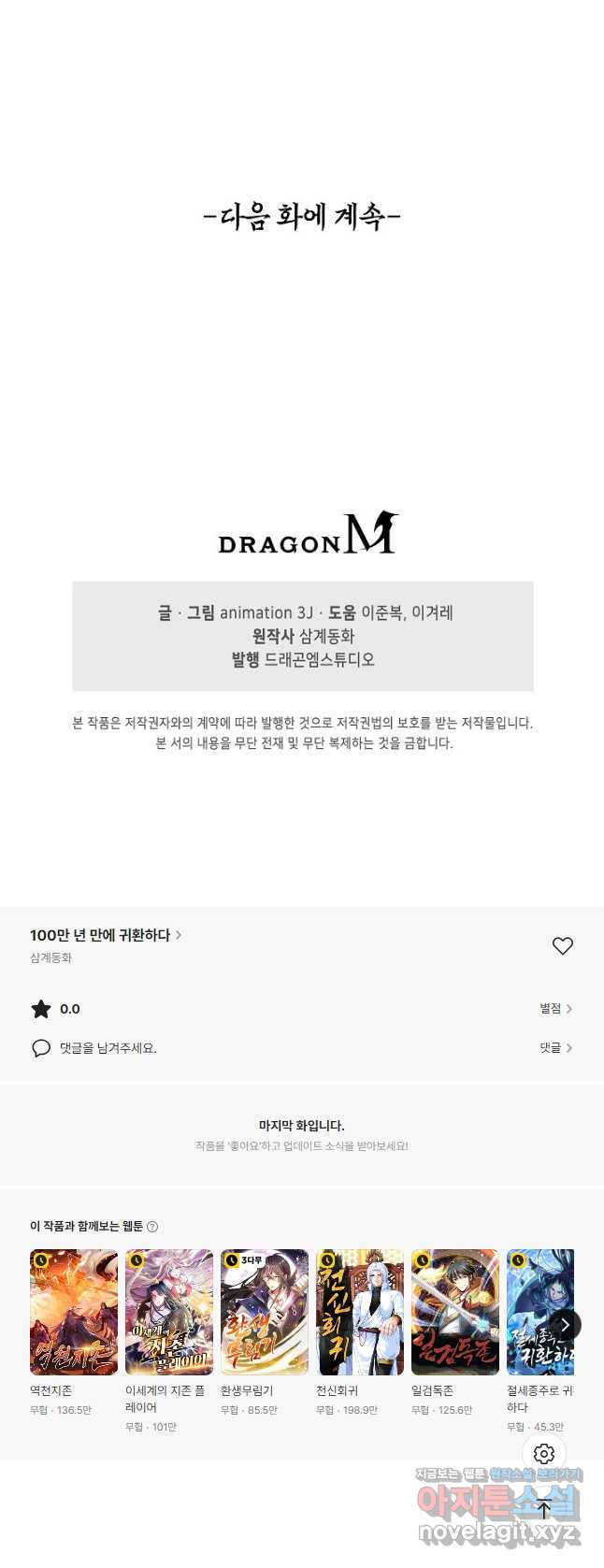Open the 댓글 comments section
Image resolution: width=604 pixels, height=1568 pixels.
(555, 1048)
